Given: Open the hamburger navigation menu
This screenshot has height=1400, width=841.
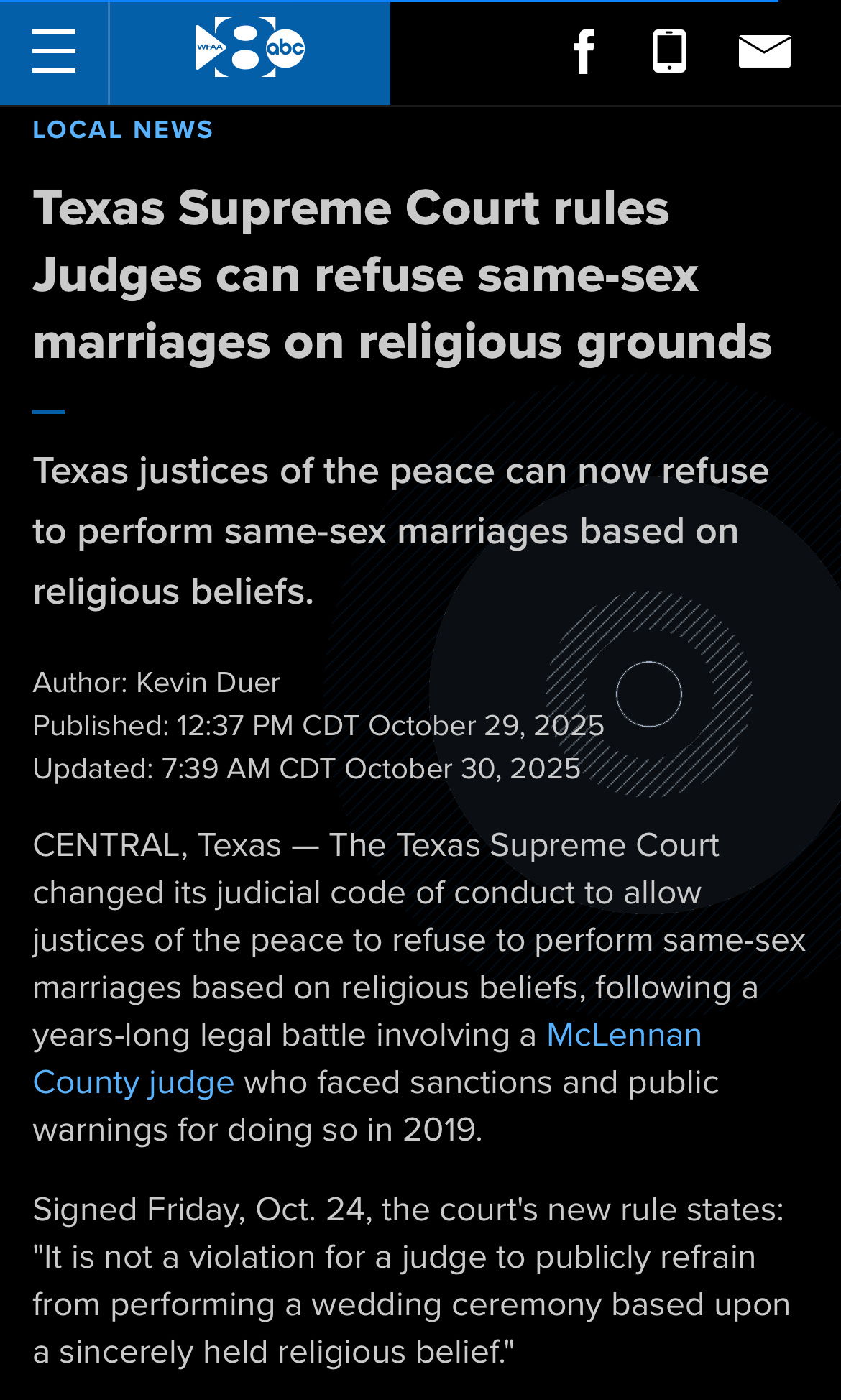Looking at the screenshot, I should (54, 51).
